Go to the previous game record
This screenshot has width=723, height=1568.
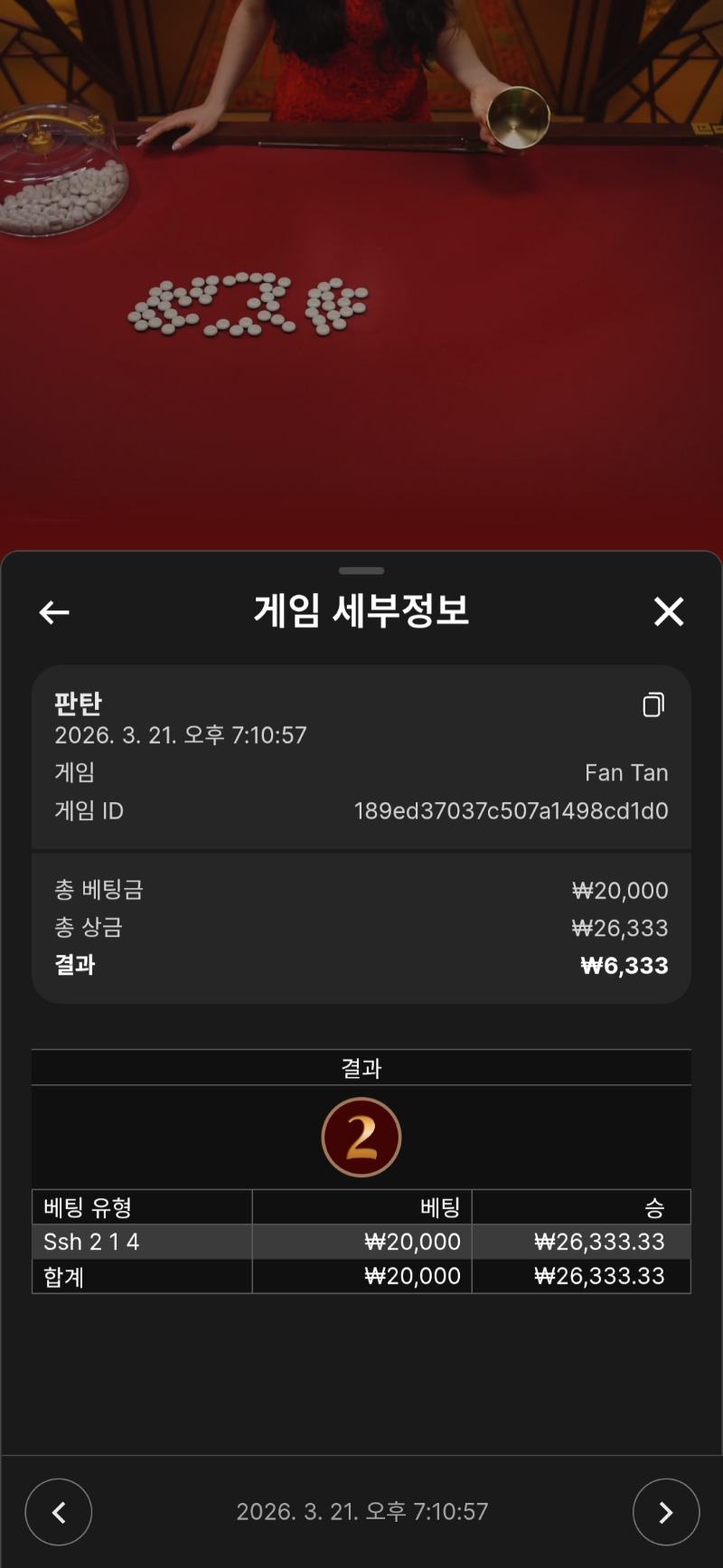(59, 1512)
